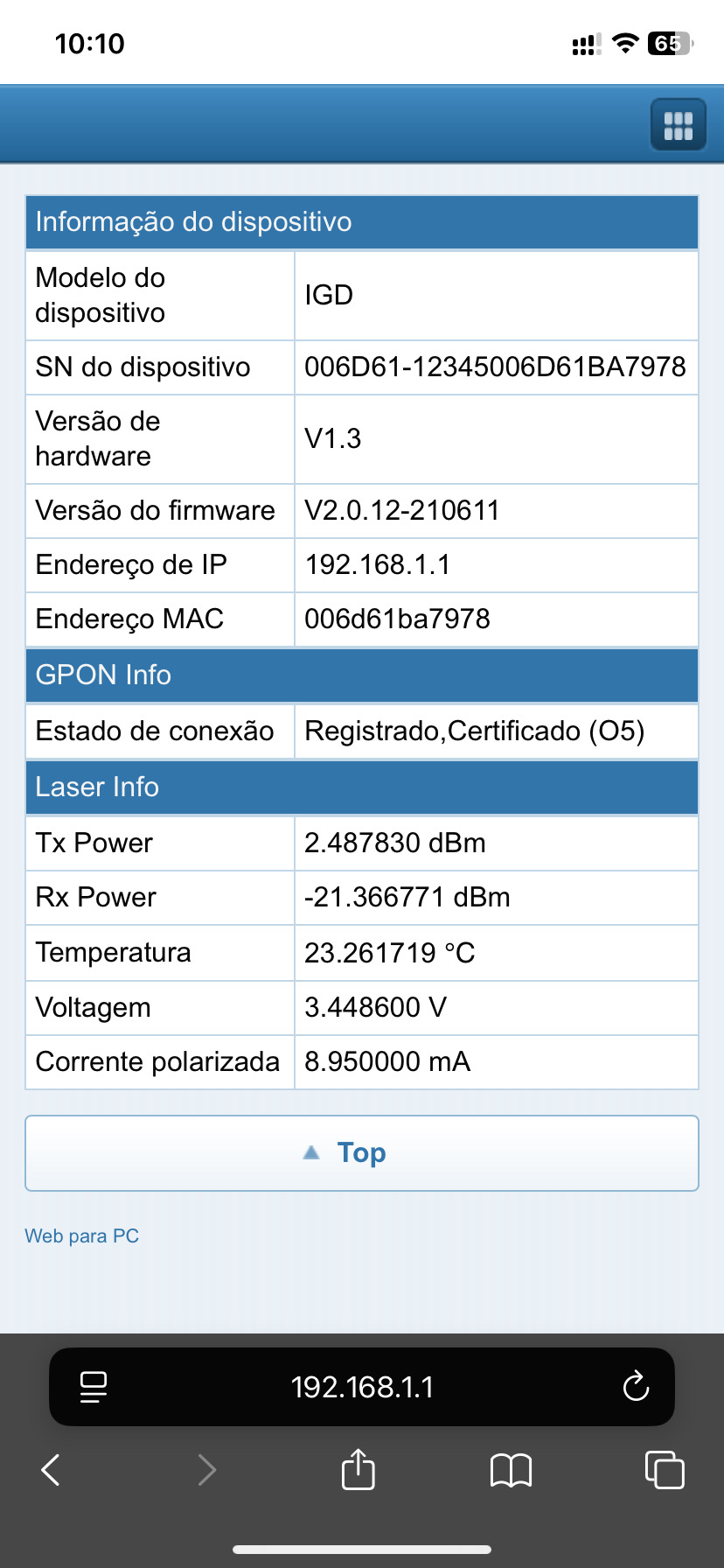Go back to the previous page
This screenshot has height=1568, width=724.
(51, 1470)
